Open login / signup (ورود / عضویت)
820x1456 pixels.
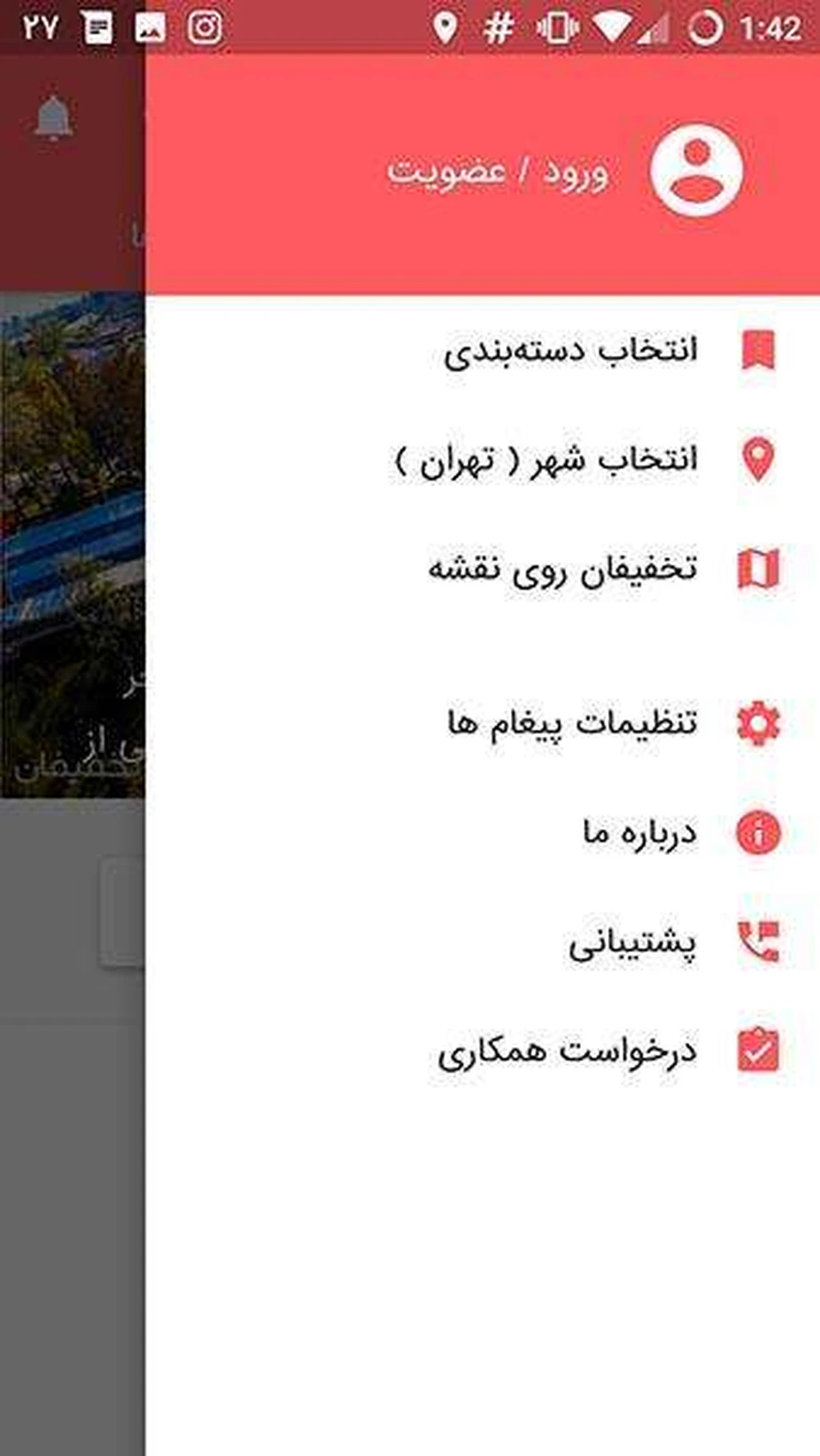pos(497,172)
